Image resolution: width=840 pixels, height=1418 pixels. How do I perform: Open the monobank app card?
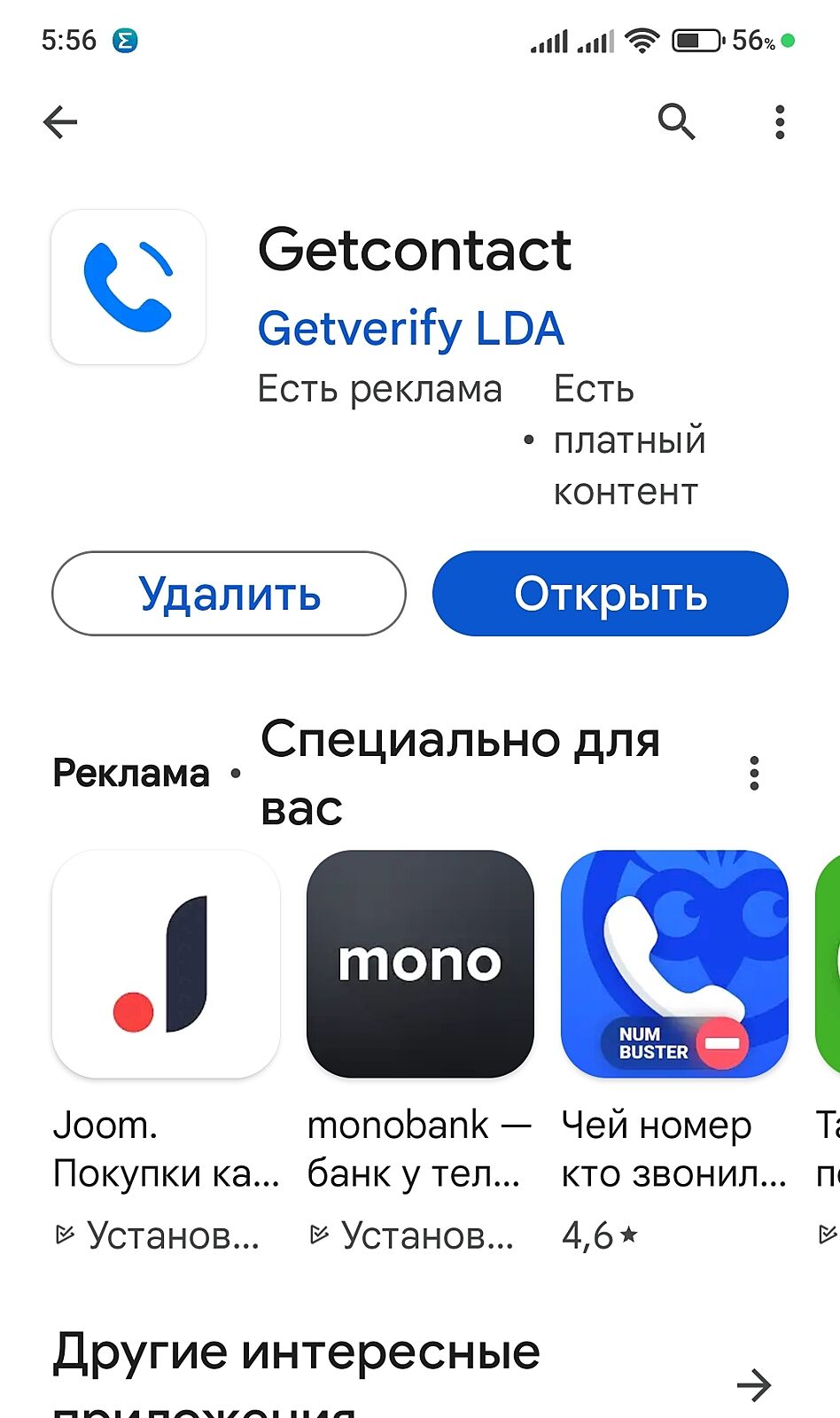point(420,964)
